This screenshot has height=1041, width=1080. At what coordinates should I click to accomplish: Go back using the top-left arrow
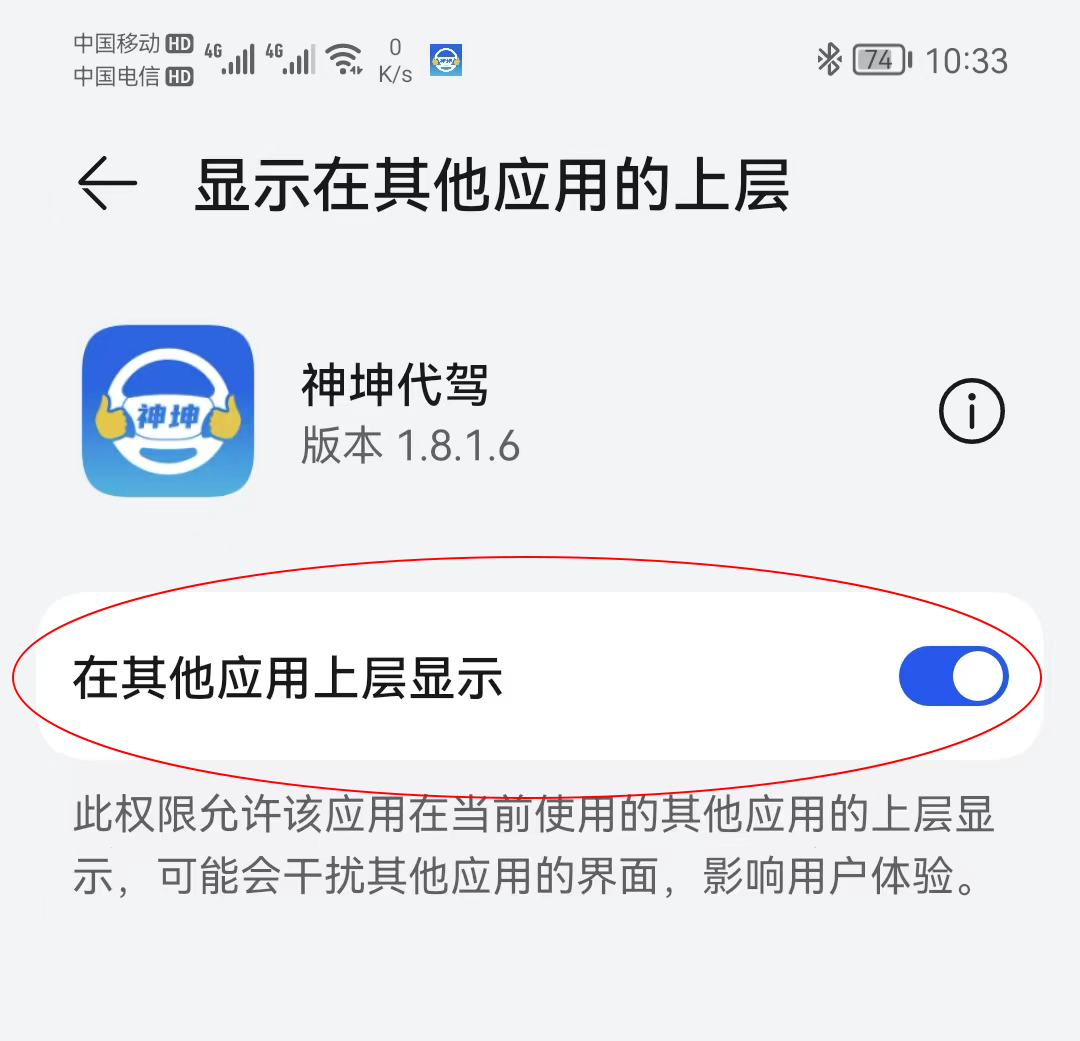(x=107, y=186)
